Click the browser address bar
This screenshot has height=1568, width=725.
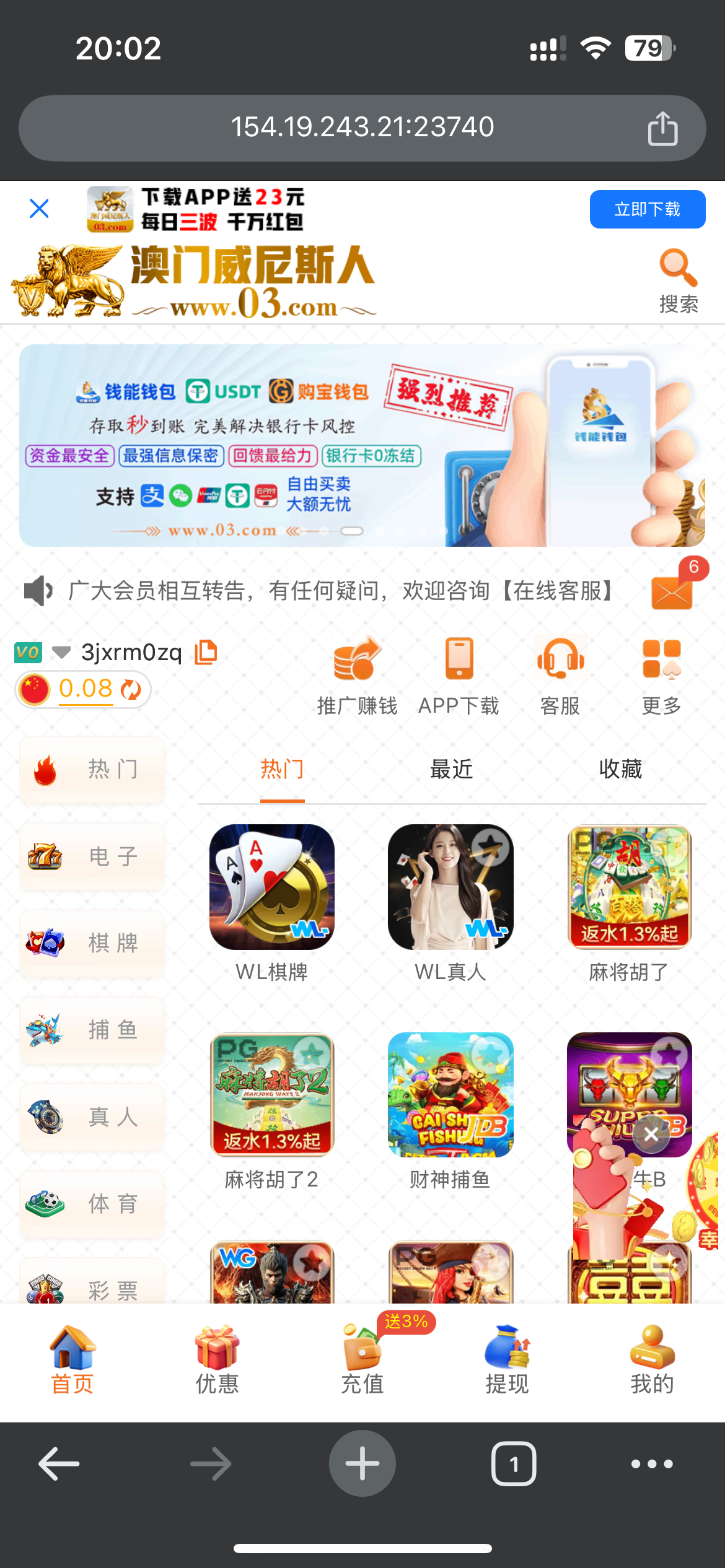click(x=362, y=127)
